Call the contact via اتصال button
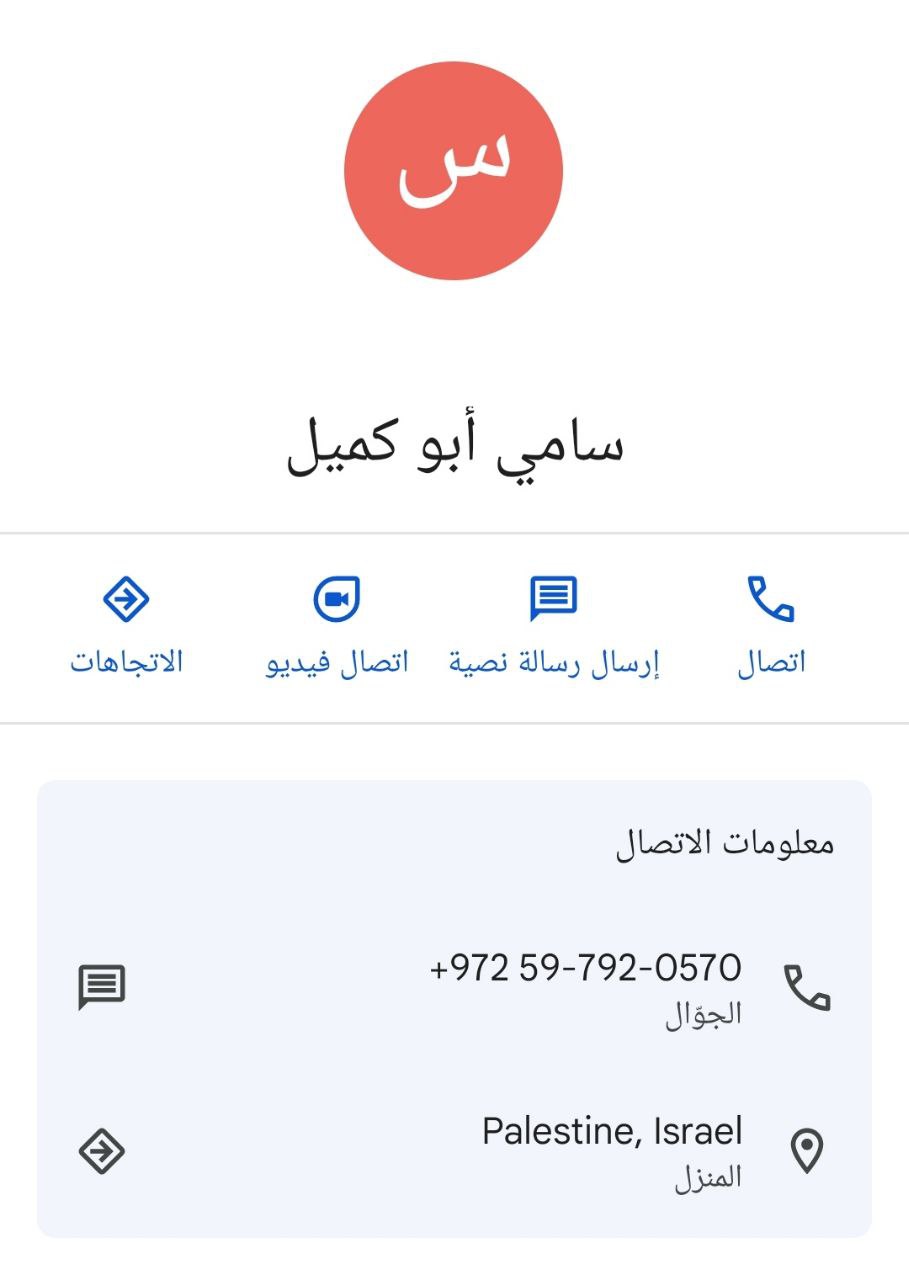 point(771,625)
